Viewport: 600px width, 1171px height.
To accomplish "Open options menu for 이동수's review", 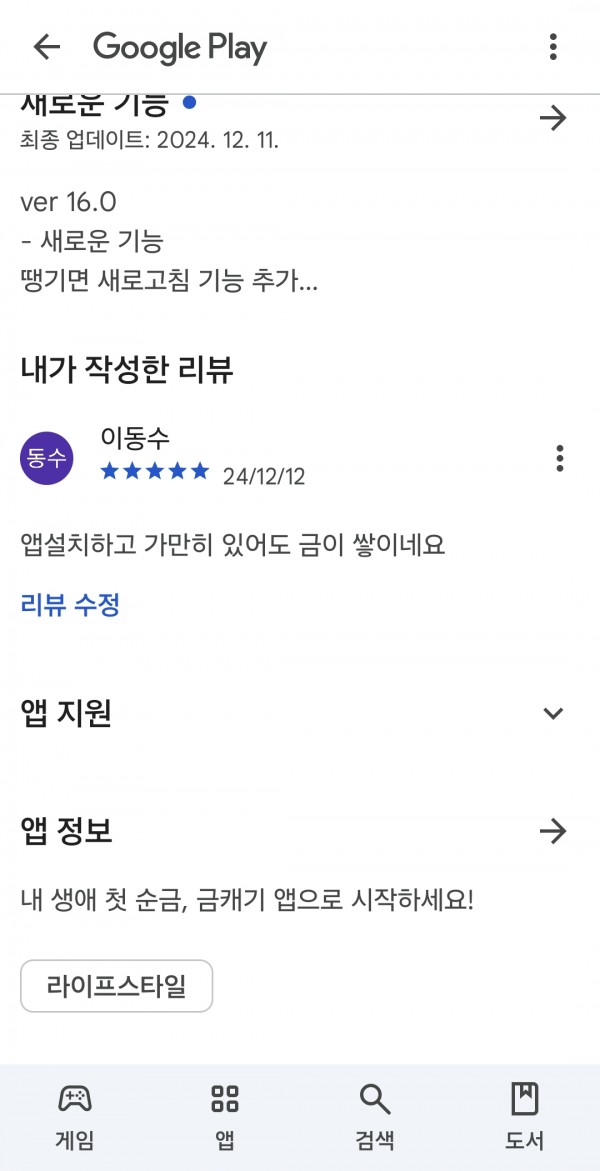I will pos(560,458).
